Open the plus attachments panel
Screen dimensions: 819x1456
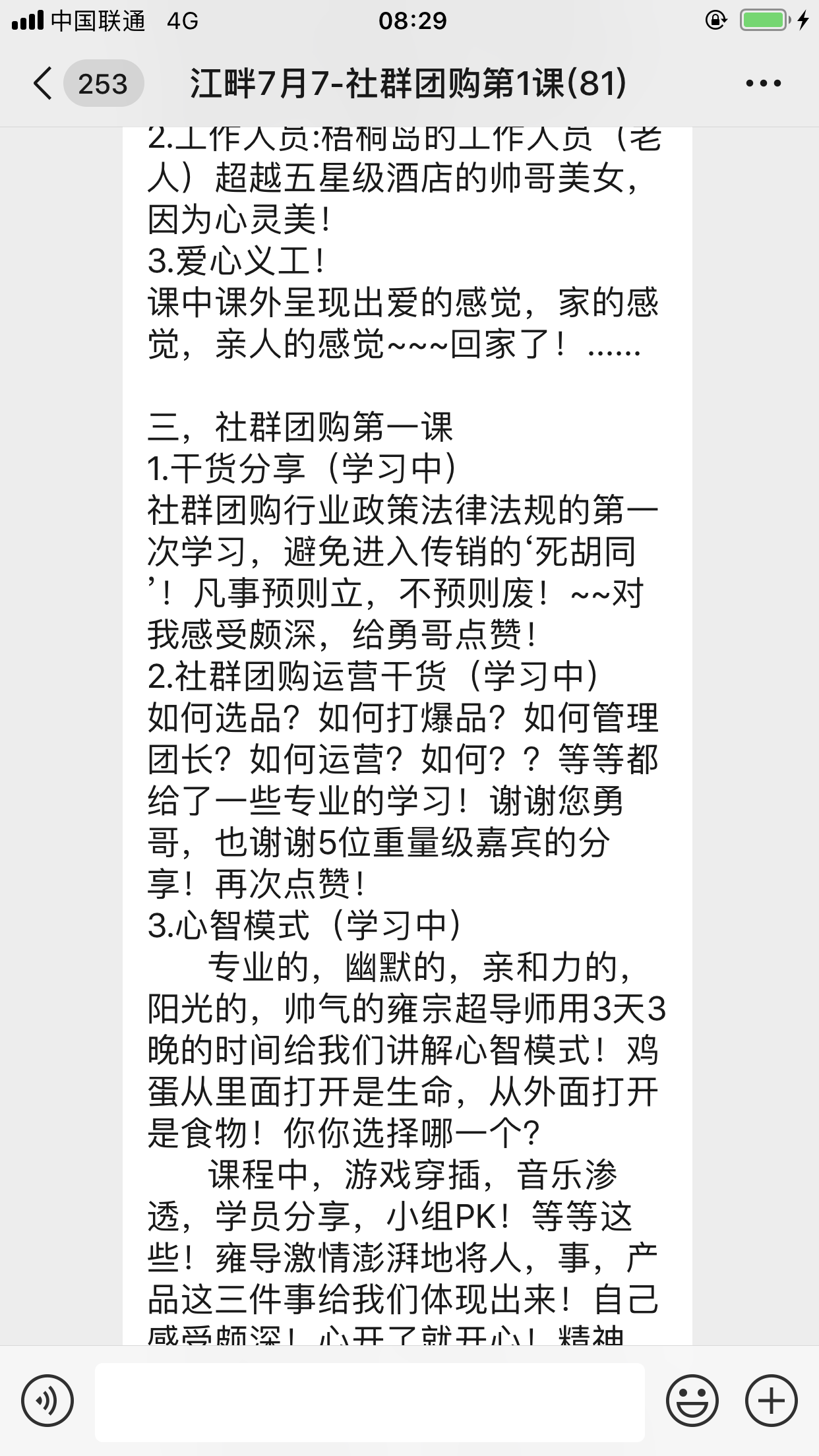[x=771, y=1401]
